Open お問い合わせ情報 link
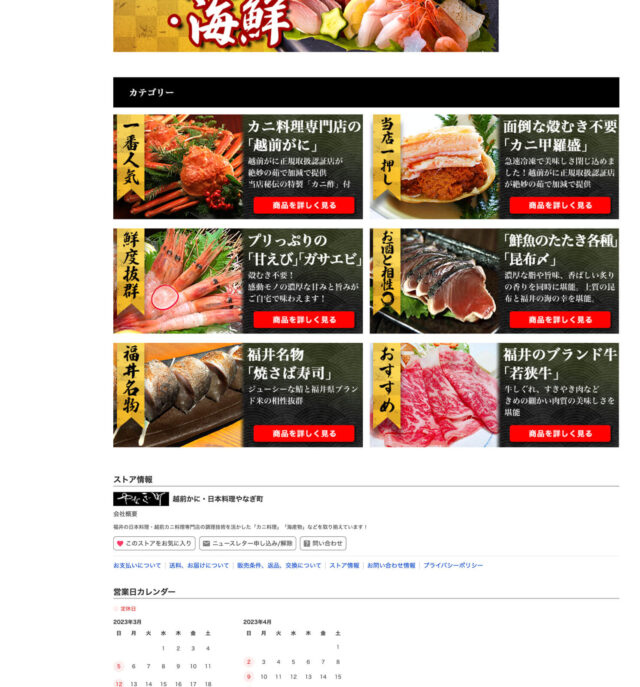 pos(390,565)
